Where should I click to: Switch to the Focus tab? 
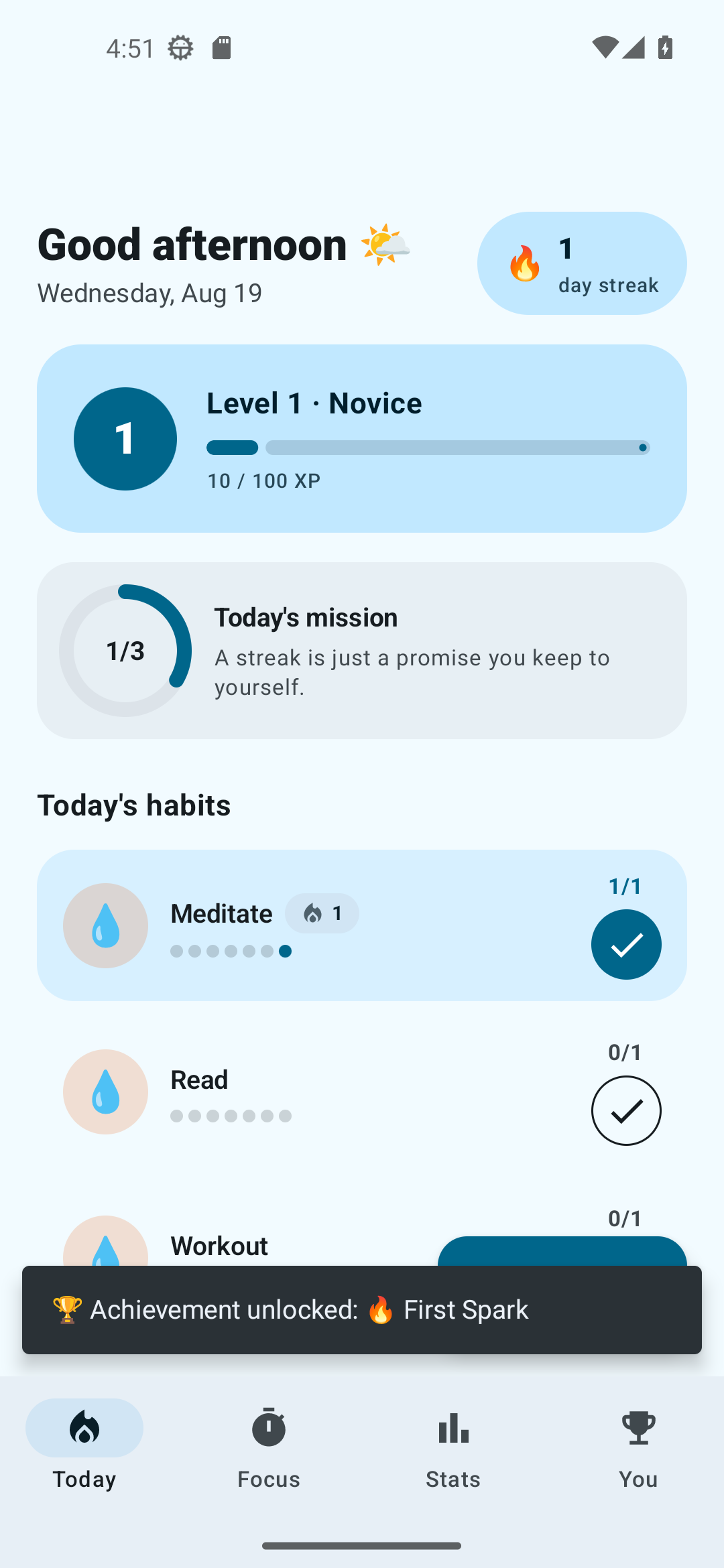[269, 1447]
